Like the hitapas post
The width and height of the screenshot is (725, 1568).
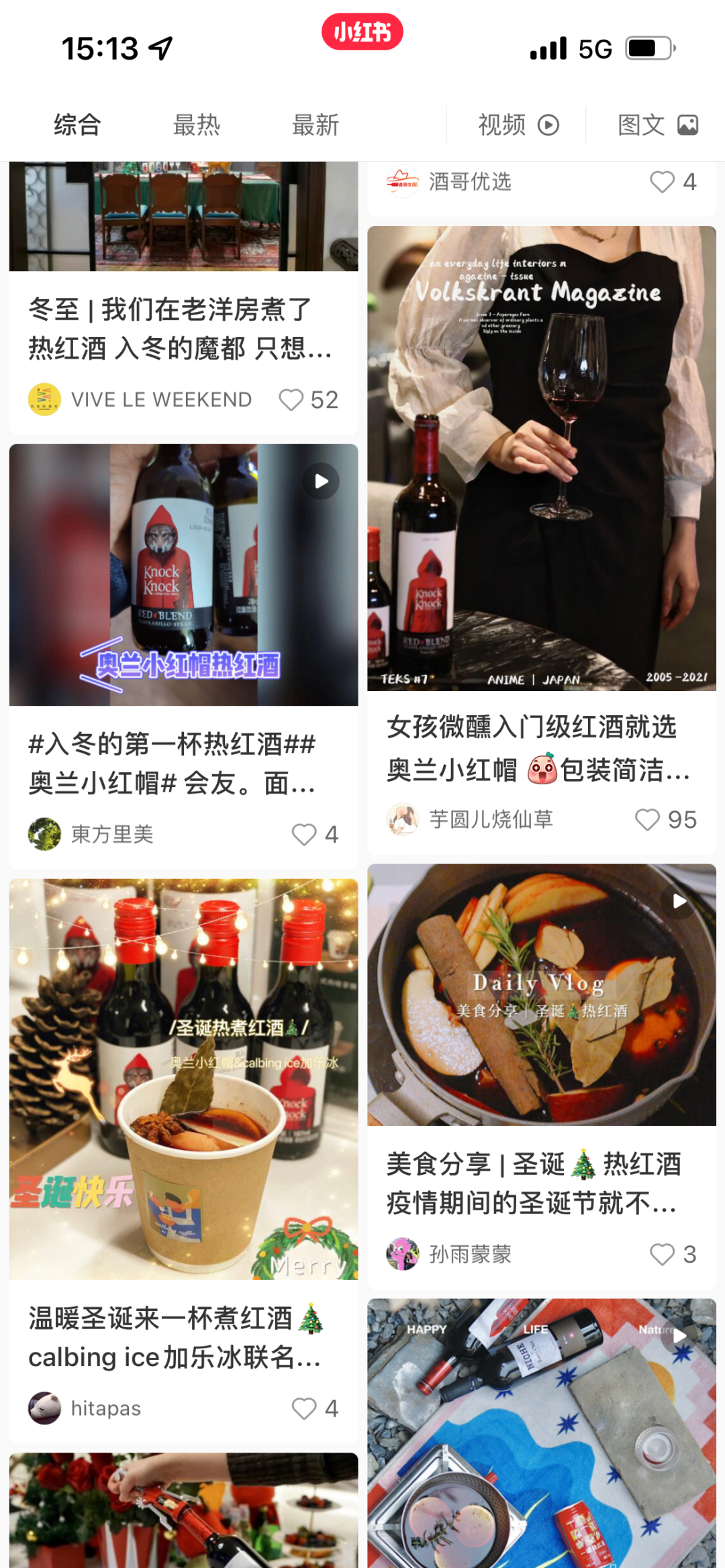pos(304,1408)
